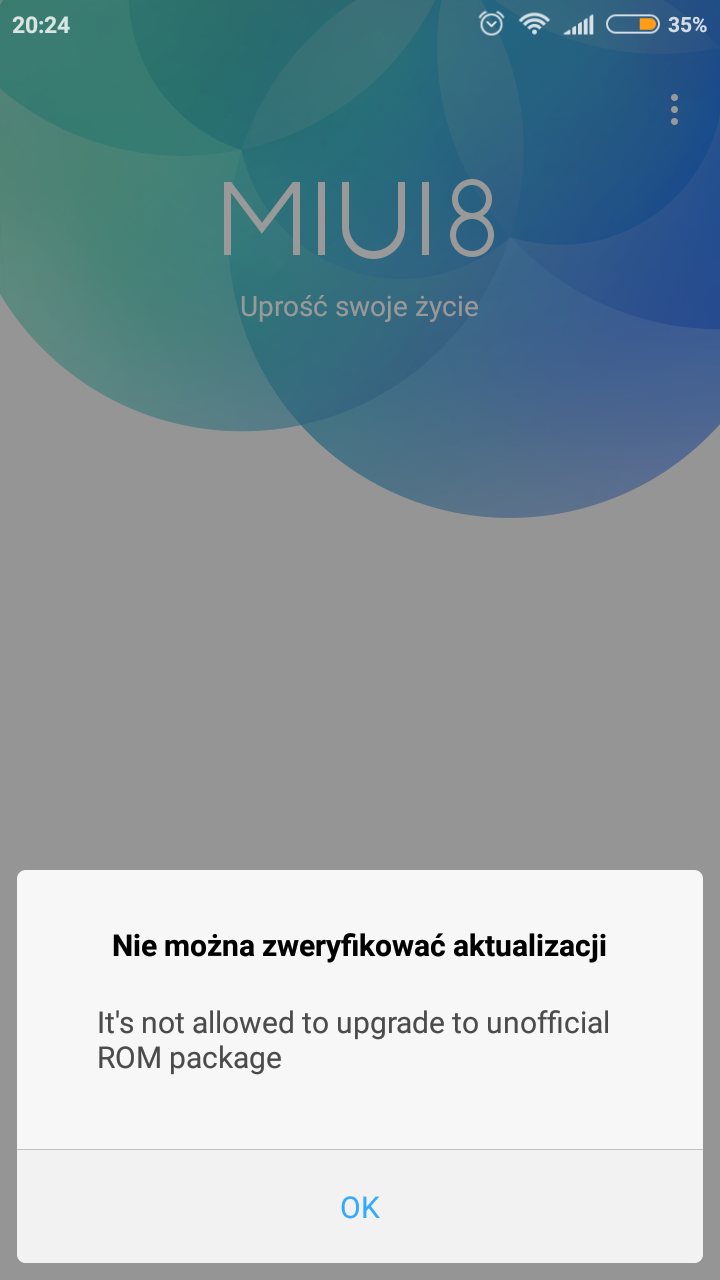Viewport: 720px width, 1280px height.
Task: Open the three-dot overflow menu
Action: pos(674,110)
